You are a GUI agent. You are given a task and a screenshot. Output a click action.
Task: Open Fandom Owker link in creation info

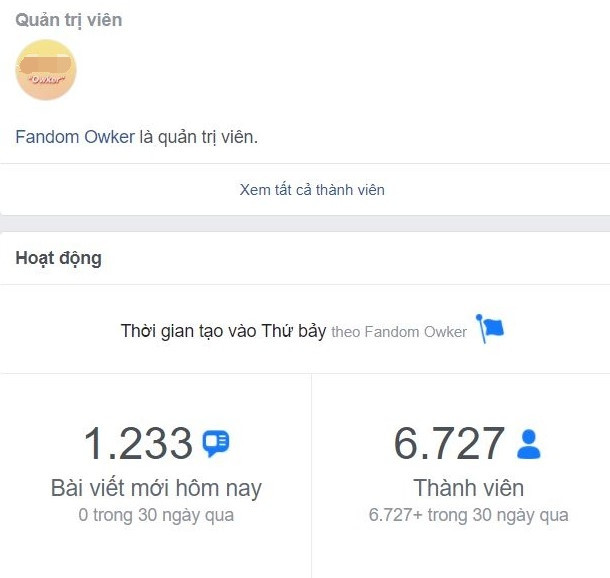(415, 332)
